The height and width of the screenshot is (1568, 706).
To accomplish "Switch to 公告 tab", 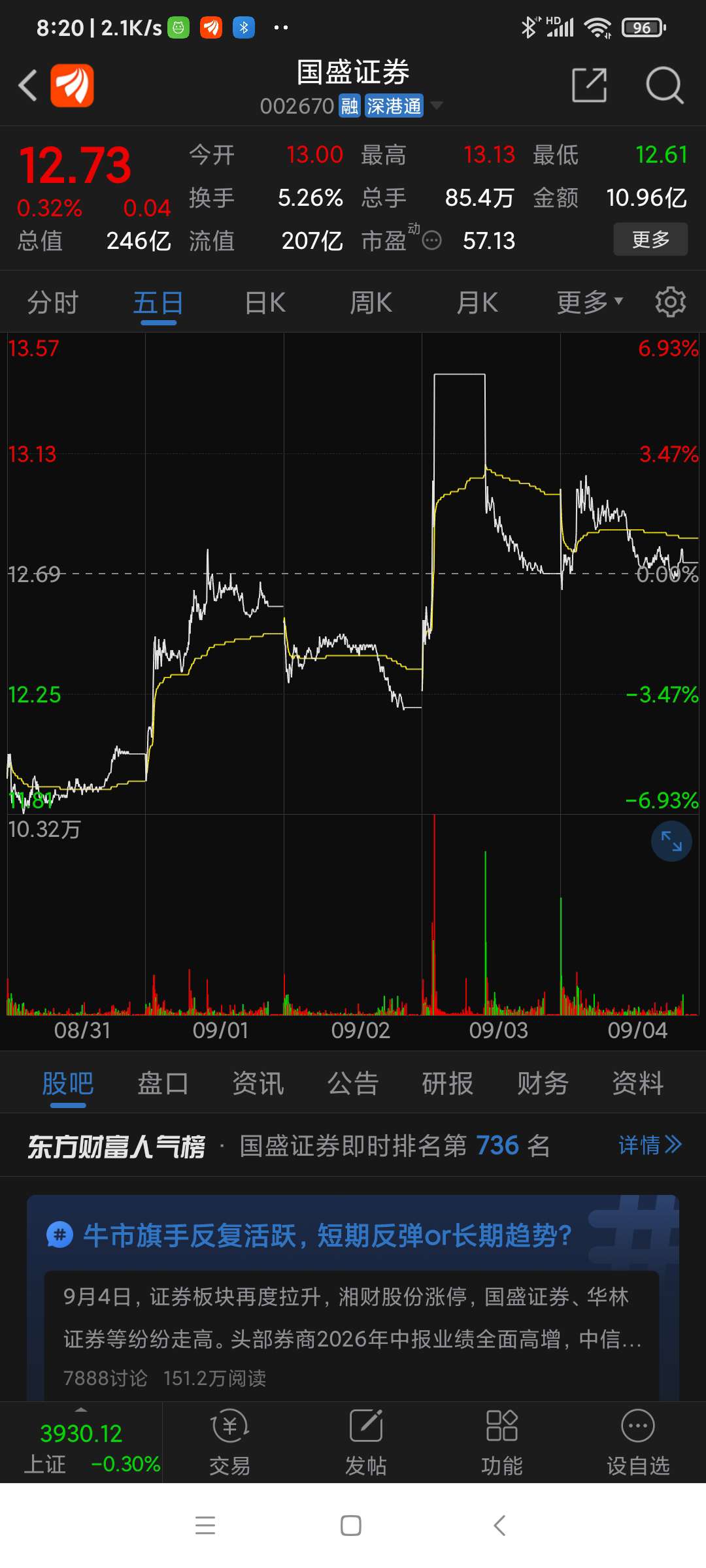I will coord(353,1084).
